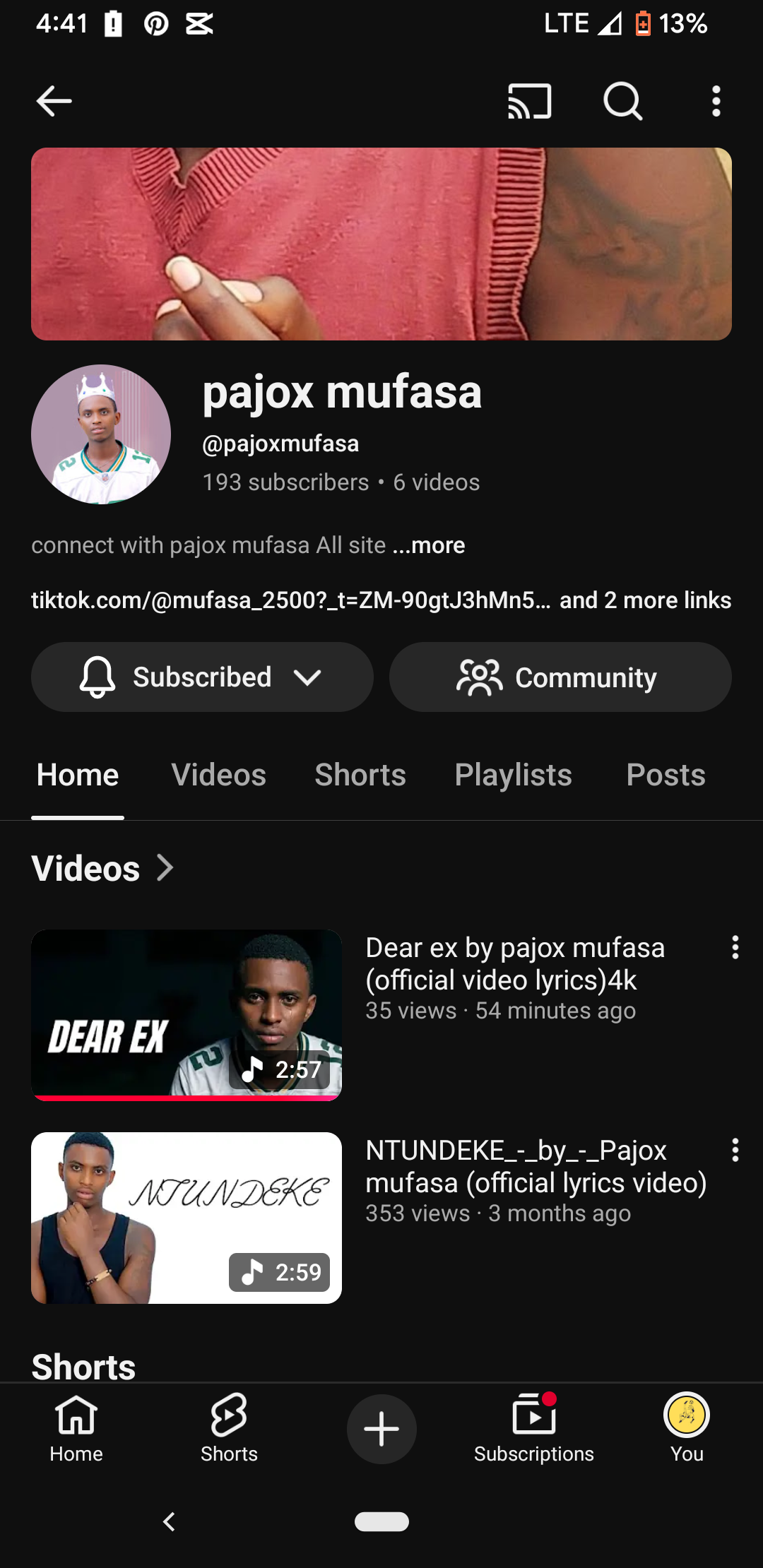
Task: Open the options menu for the Dear ex video
Action: pos(735,949)
